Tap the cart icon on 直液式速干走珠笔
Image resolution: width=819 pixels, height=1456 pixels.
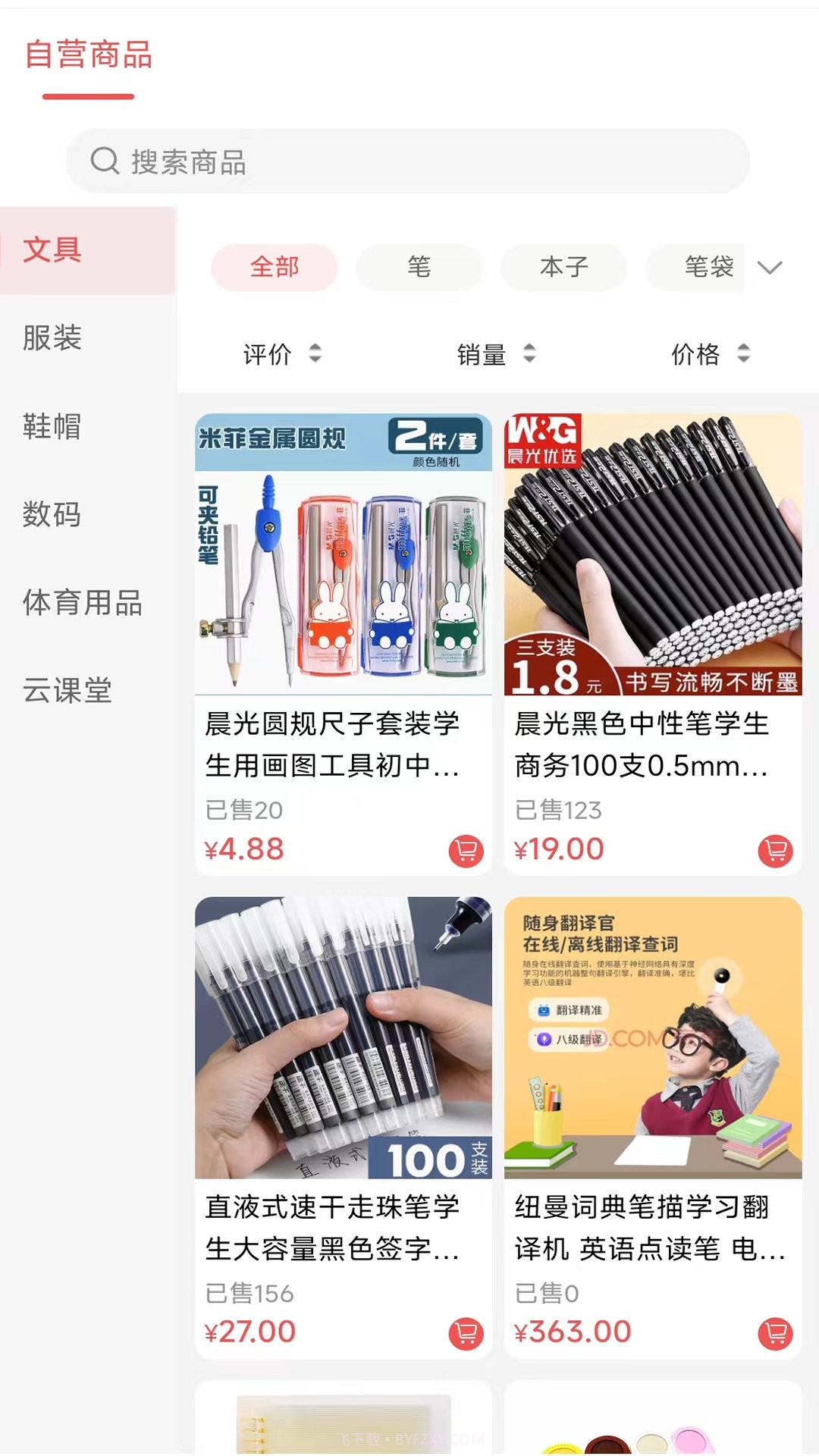point(465,1332)
